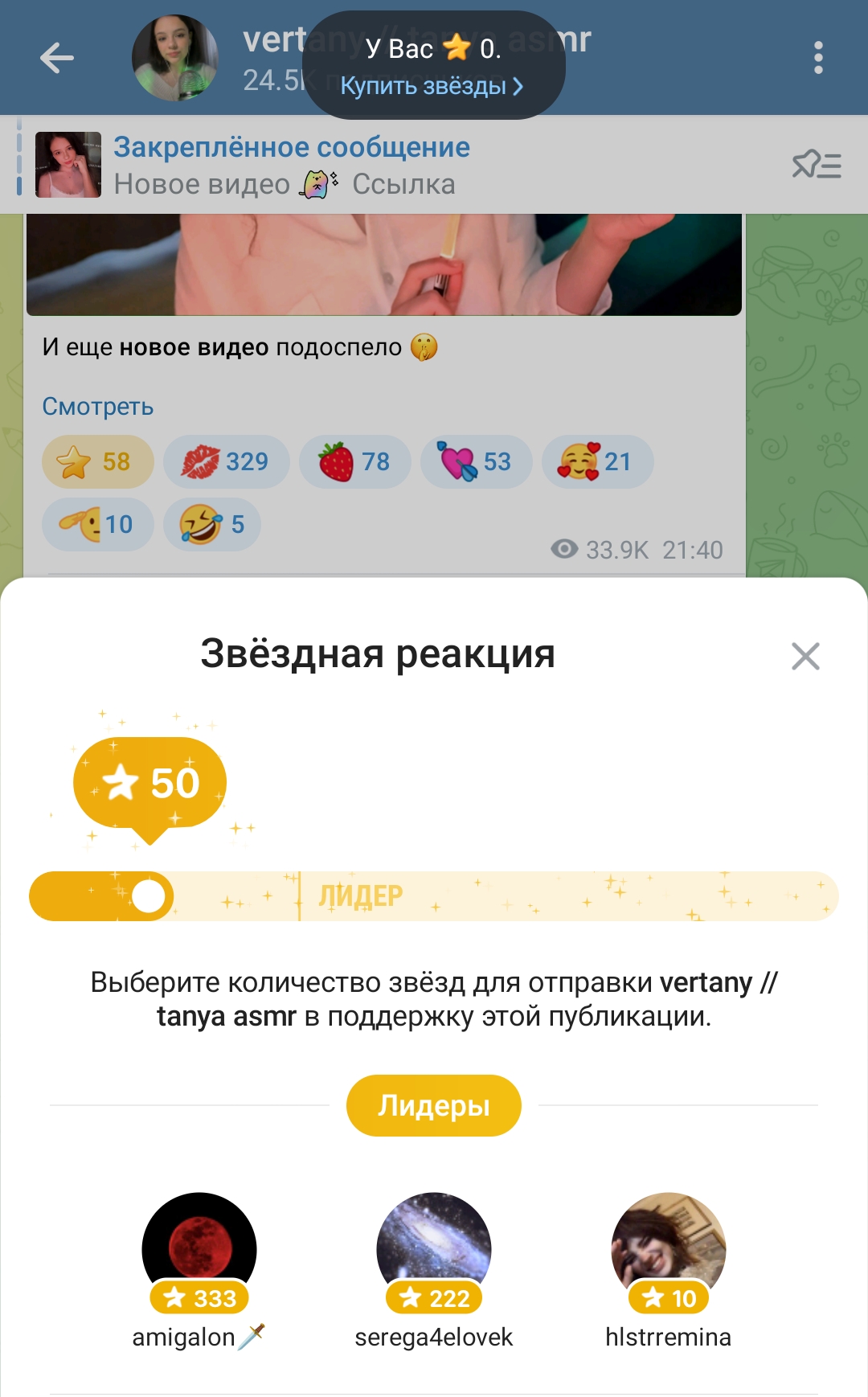Open Закреплённое сообщение banner
Screen dimensions: 868x1397
click(x=292, y=165)
